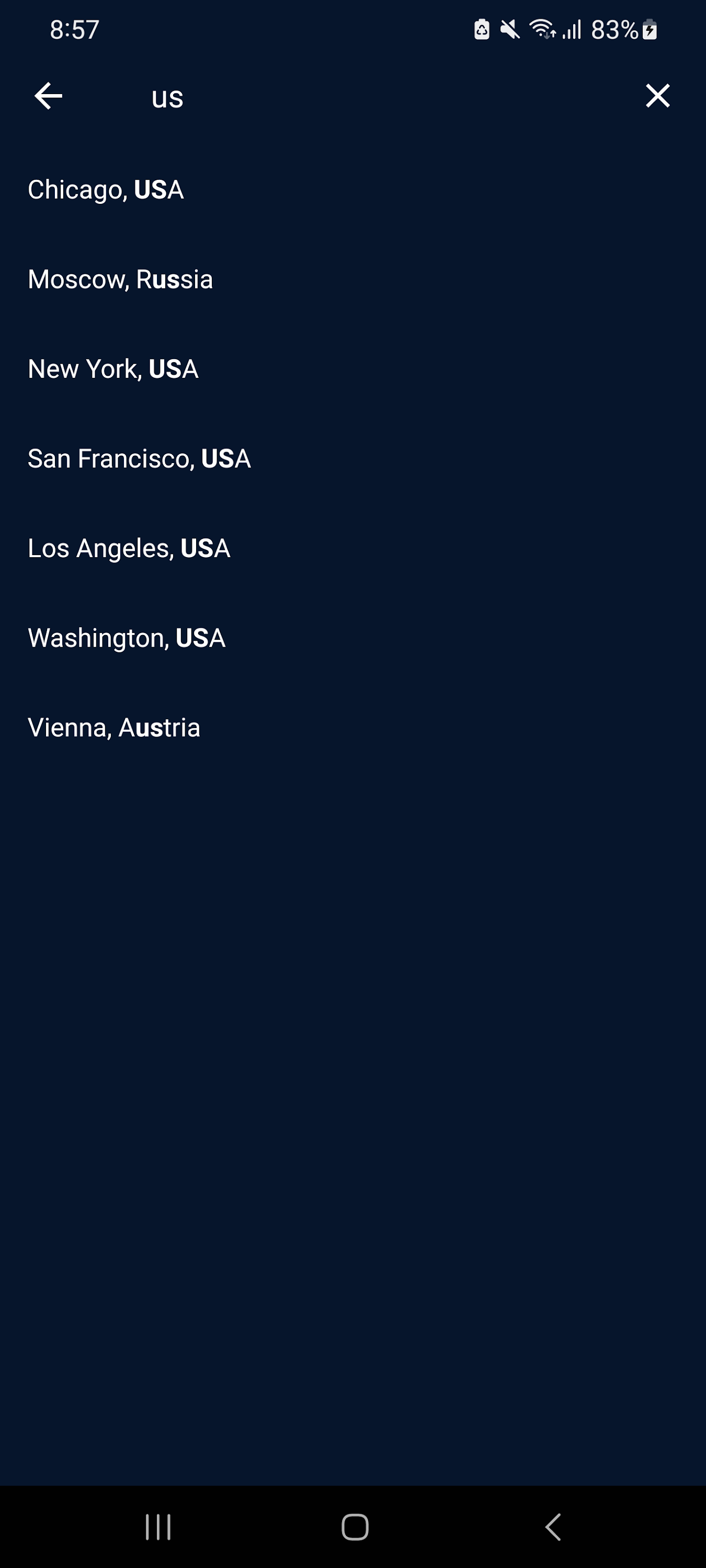This screenshot has height=1568, width=706.
Task: Choose Moscow, Russia
Action: (x=121, y=280)
